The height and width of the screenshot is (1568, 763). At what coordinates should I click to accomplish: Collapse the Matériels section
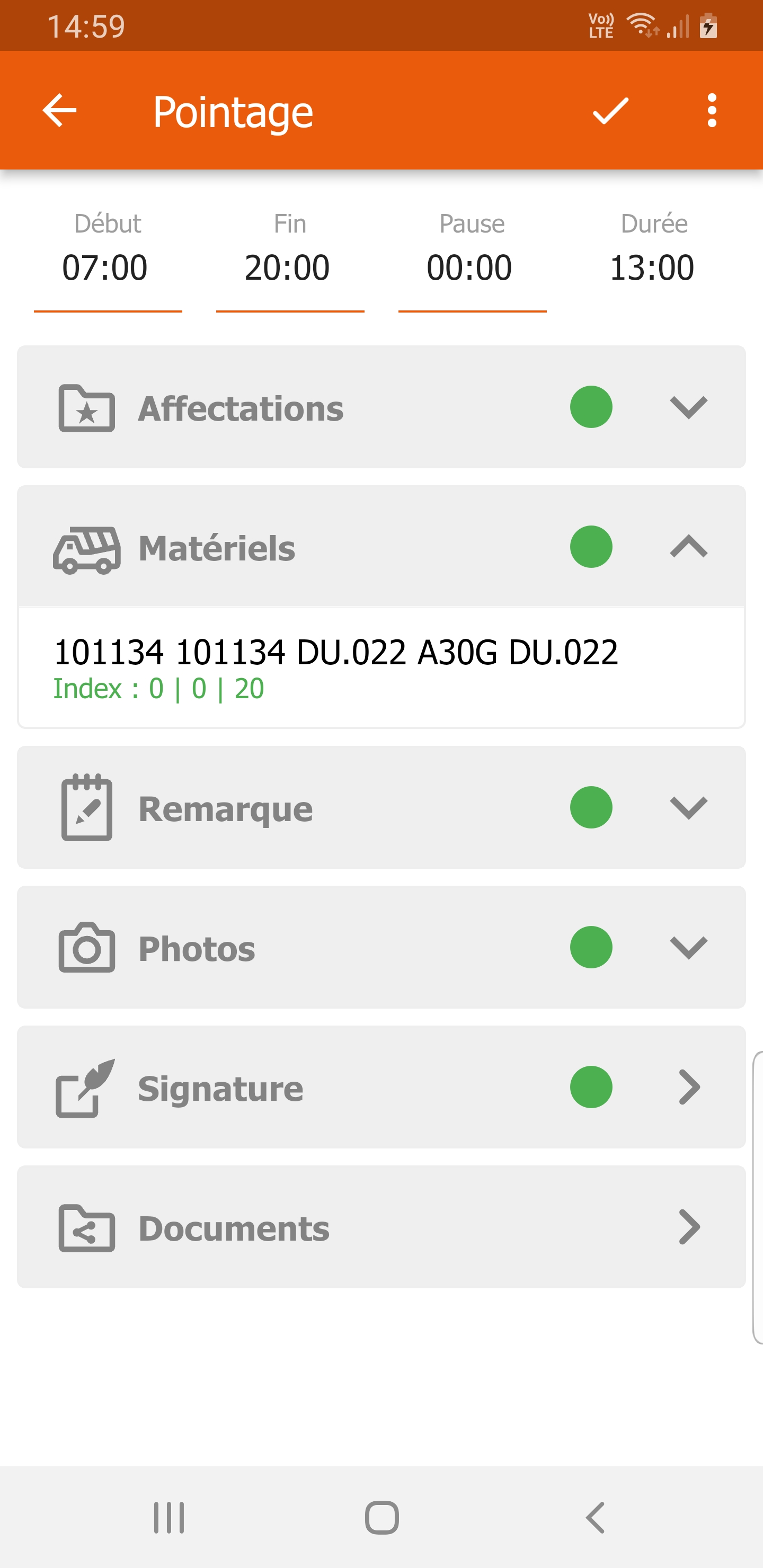pos(688,547)
